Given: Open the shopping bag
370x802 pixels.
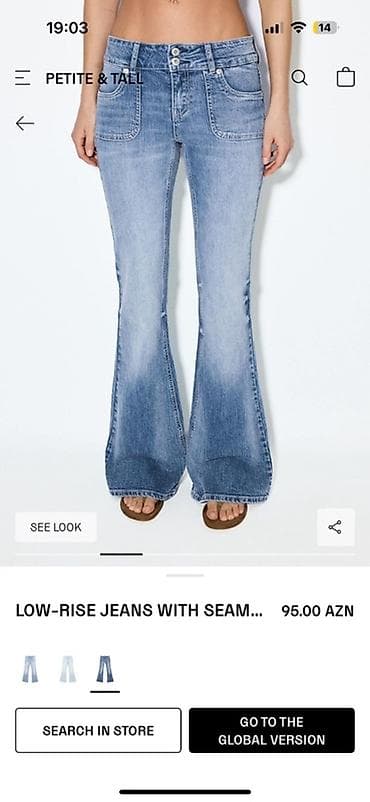Looking at the screenshot, I should 346,77.
